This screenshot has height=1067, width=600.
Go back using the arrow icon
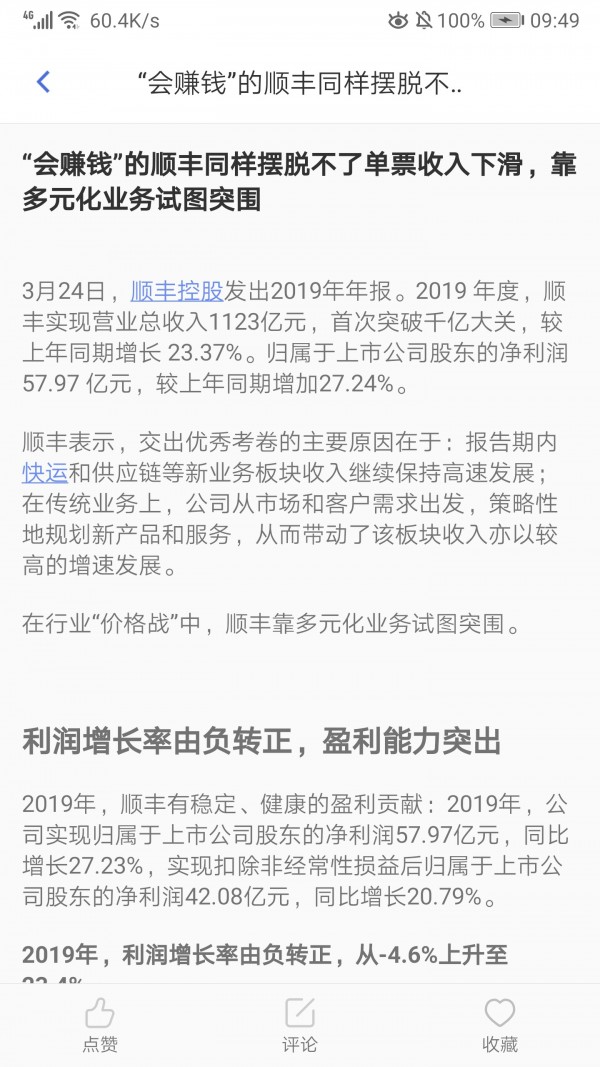[x=42, y=82]
